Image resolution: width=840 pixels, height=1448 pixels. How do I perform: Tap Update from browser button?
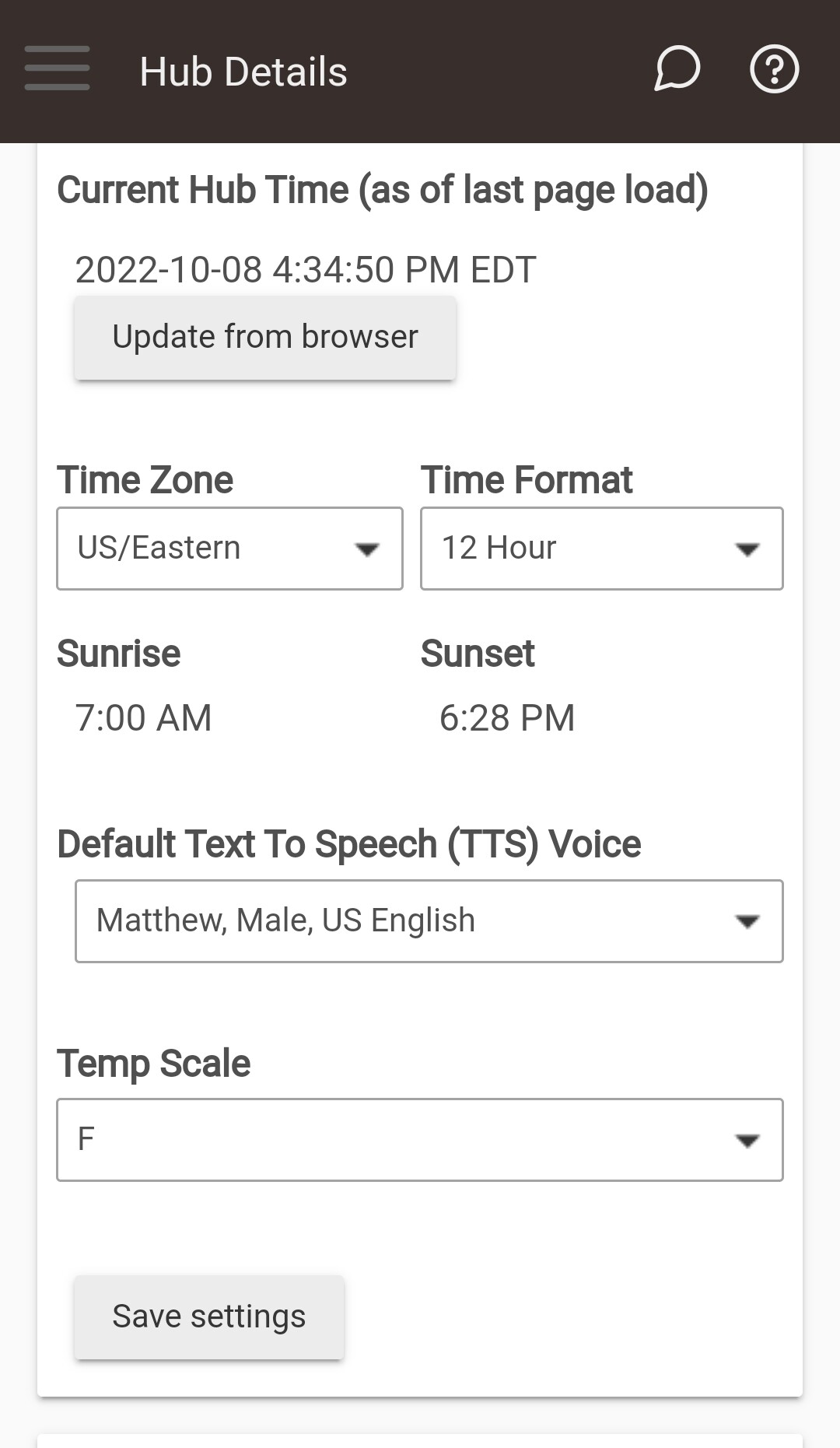pyautogui.click(x=265, y=338)
